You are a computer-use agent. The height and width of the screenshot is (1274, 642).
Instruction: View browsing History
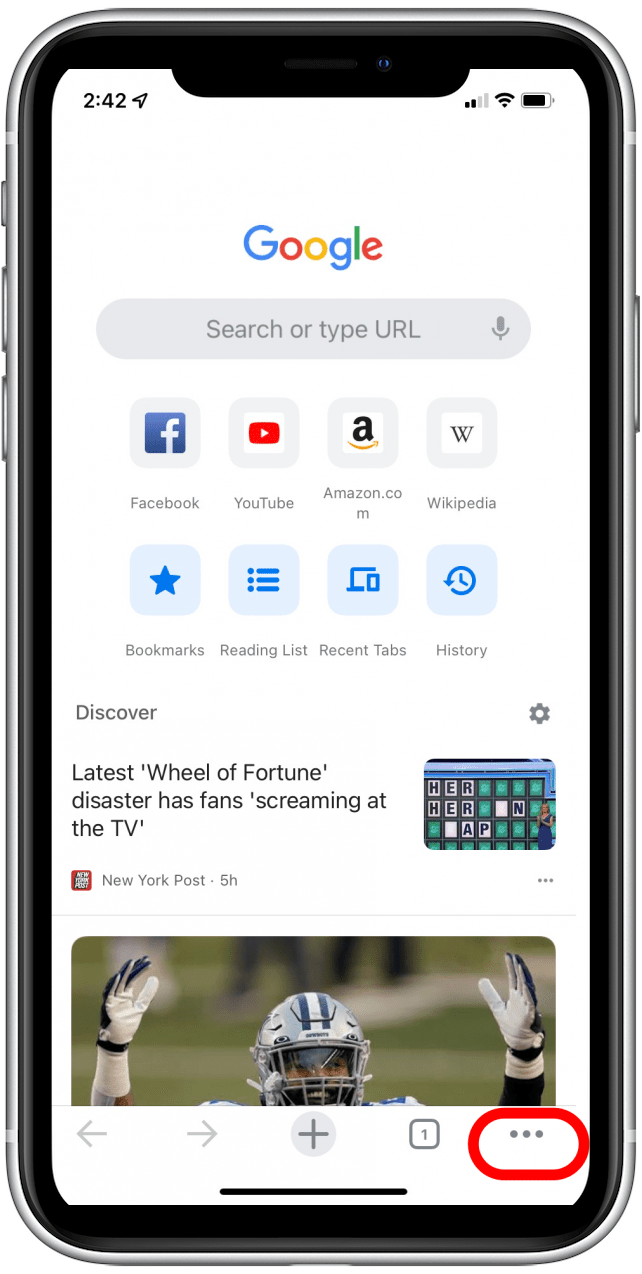pos(461,580)
